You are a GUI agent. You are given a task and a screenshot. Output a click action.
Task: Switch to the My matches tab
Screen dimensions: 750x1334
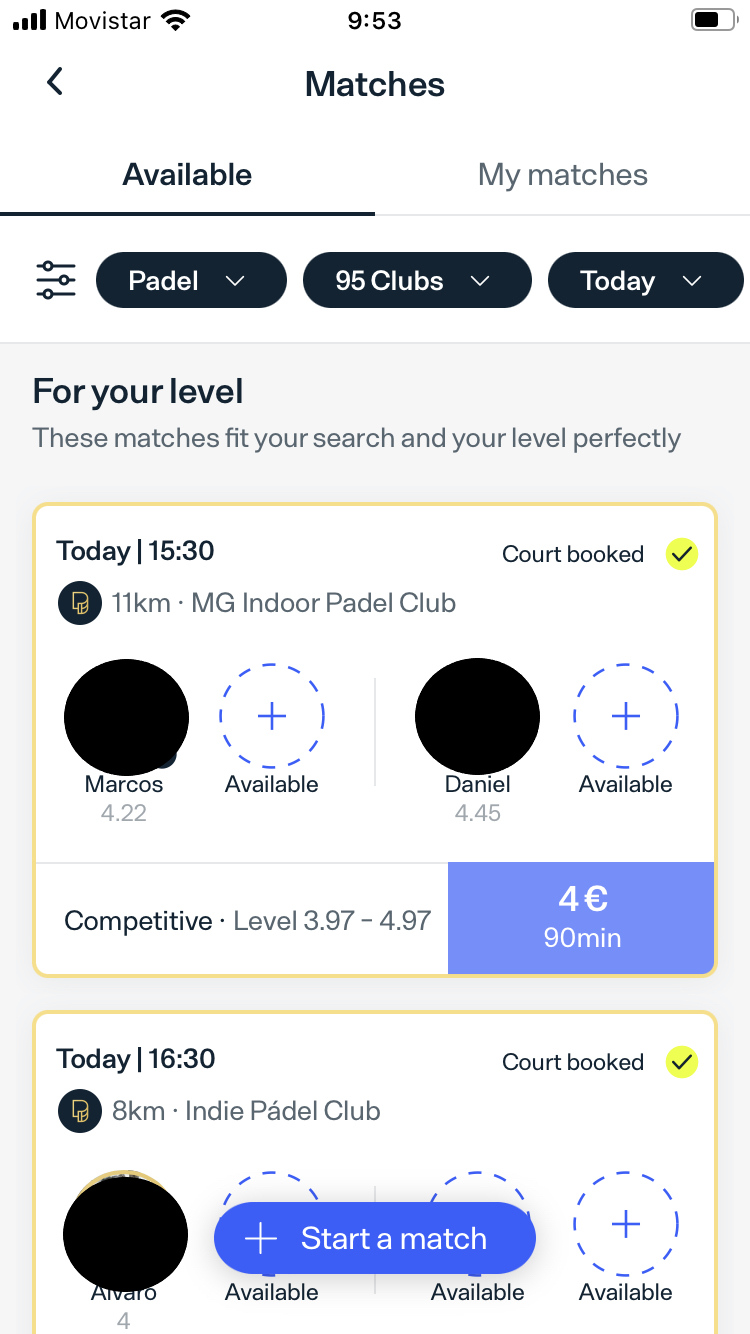pos(563,175)
